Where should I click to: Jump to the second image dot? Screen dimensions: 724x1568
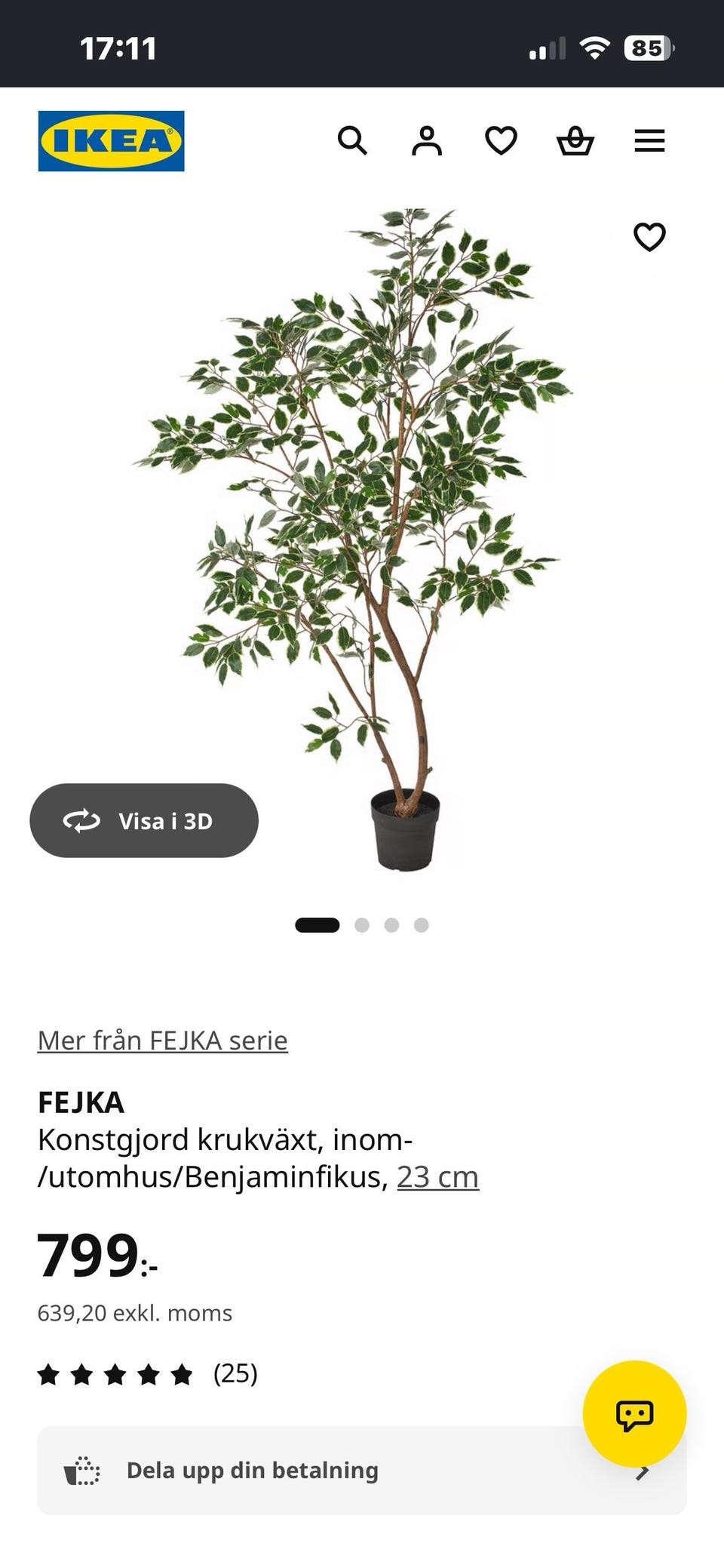[362, 925]
